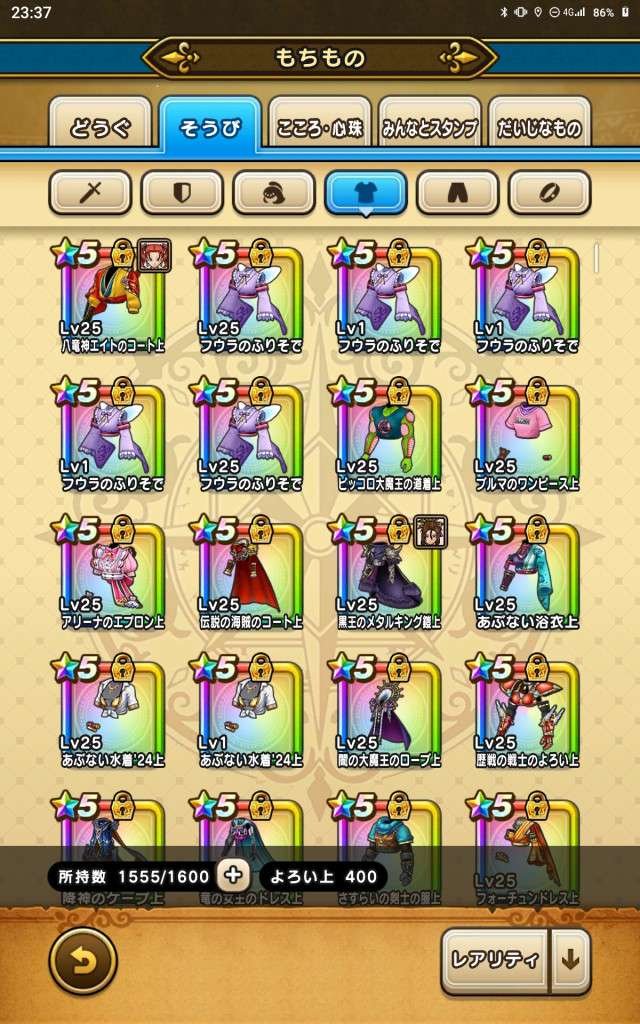The image size is (640, 1024).
Task: Select 八竜神エイトのコート上 item
Action: point(112,297)
